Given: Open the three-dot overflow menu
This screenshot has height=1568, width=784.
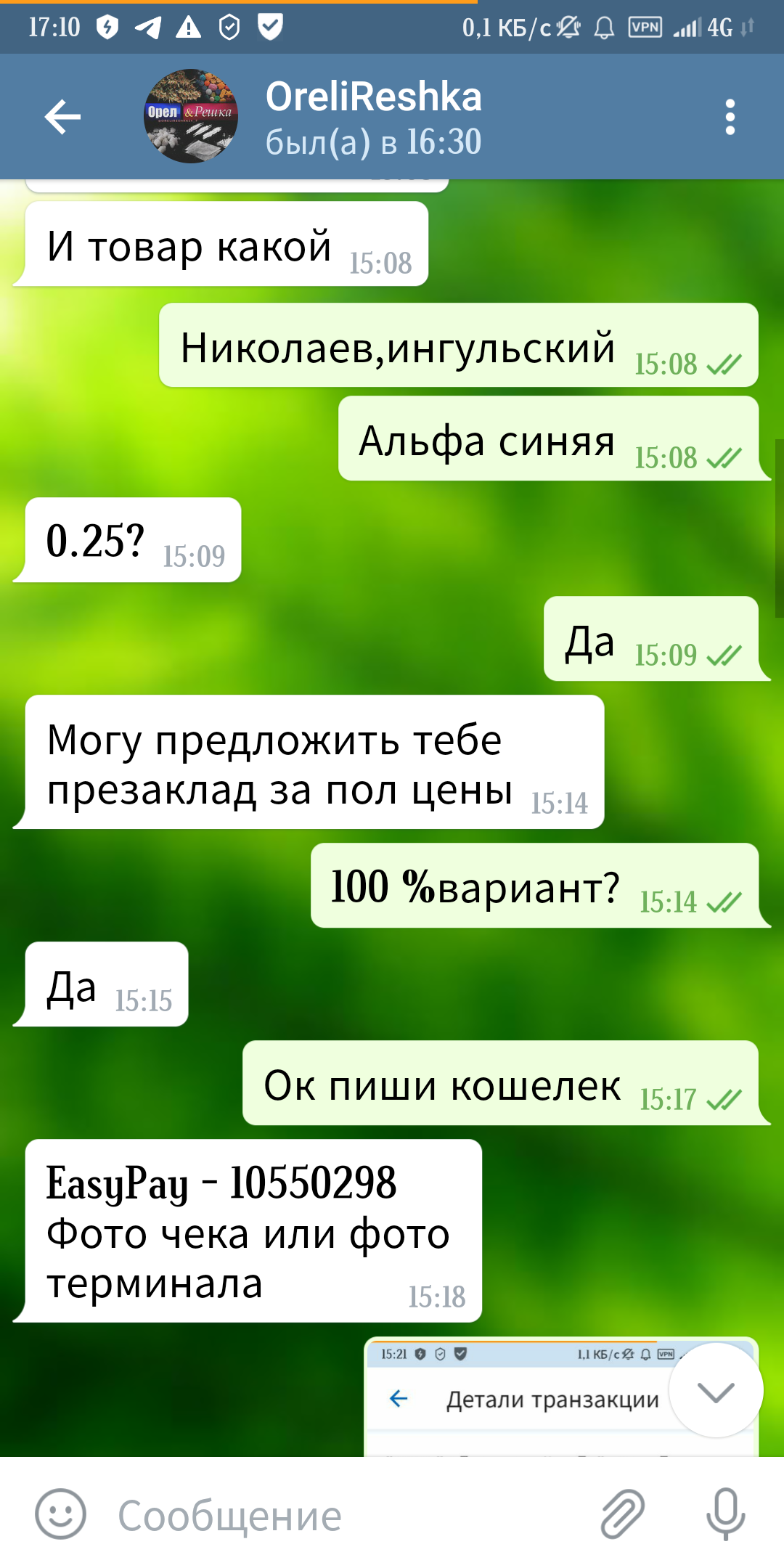Looking at the screenshot, I should [730, 117].
